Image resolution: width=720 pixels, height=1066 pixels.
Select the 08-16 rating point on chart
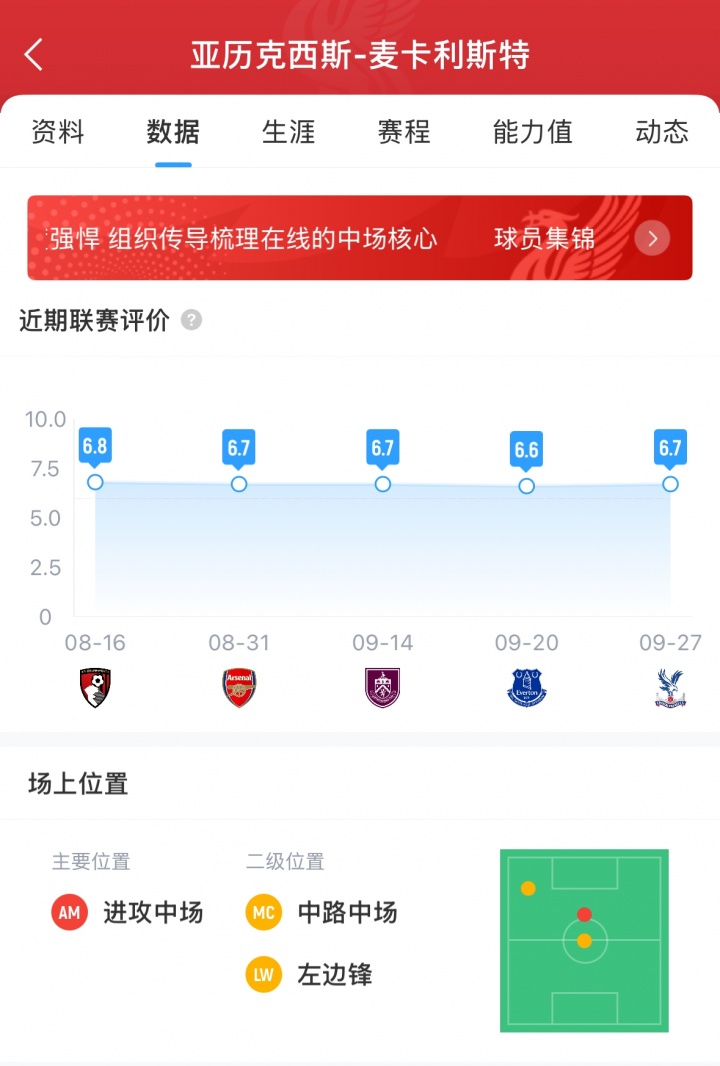[95, 482]
